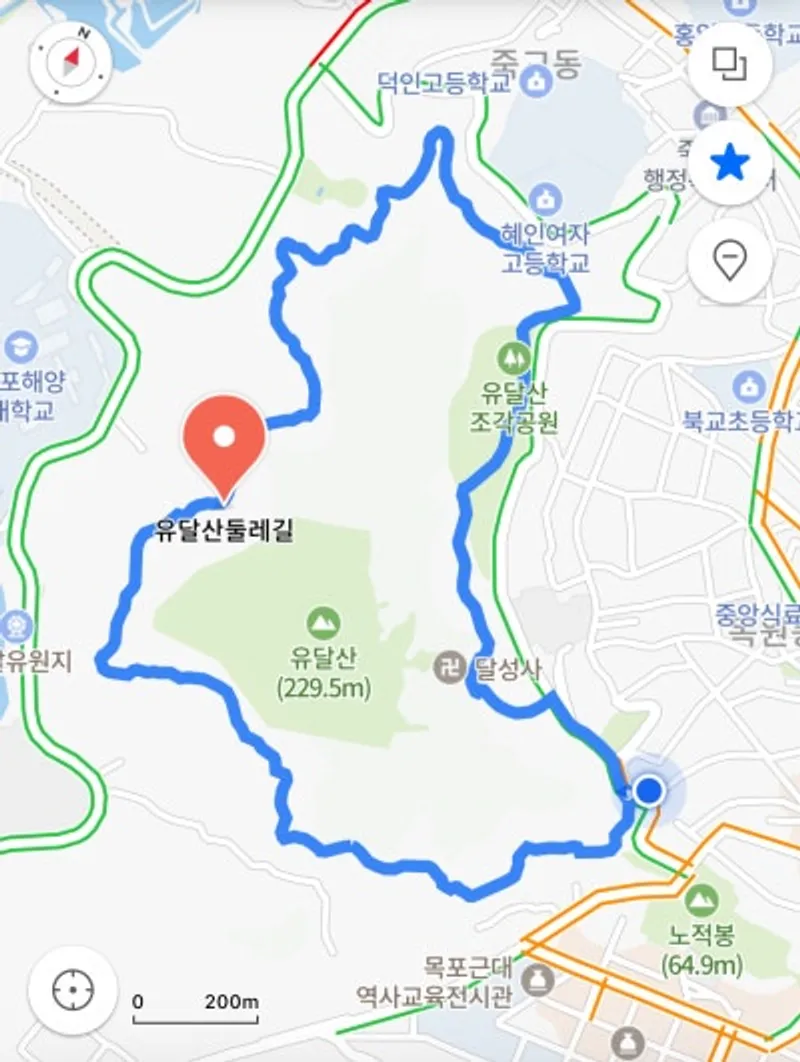The image size is (800, 1062).
Task: Select 북교초등학교 school marker
Action: (x=748, y=385)
